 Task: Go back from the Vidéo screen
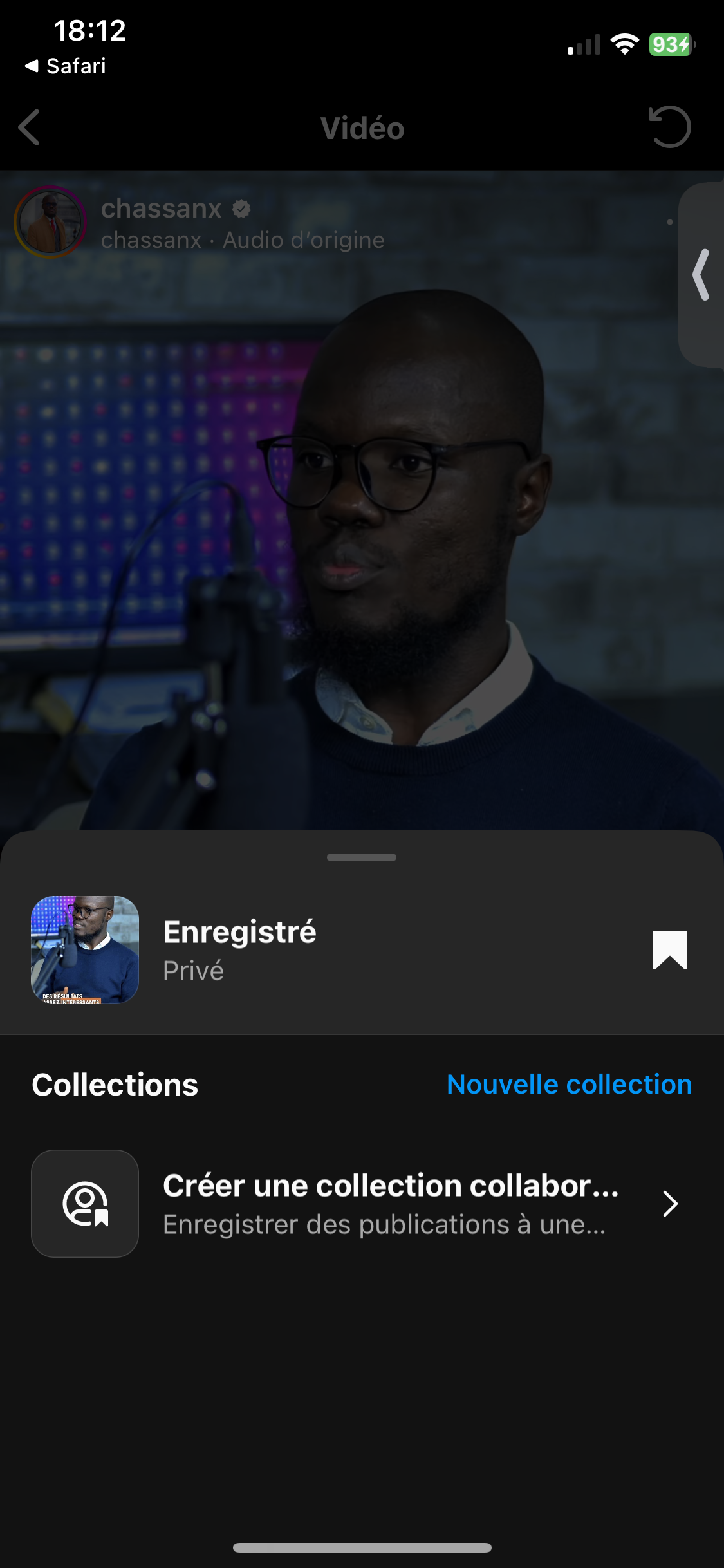click(30, 127)
